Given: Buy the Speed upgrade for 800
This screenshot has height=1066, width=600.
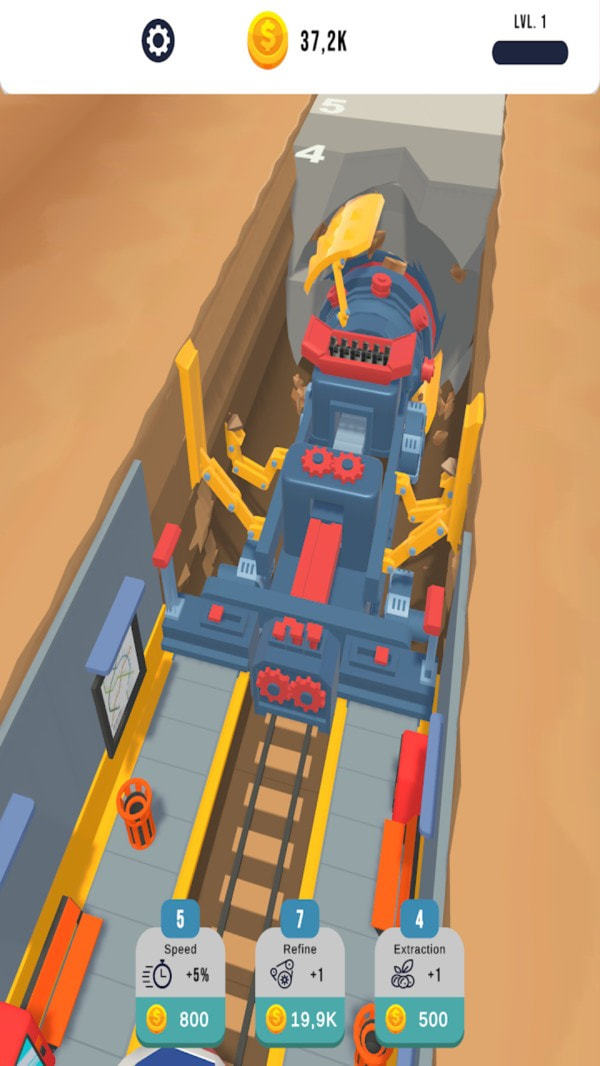Looking at the screenshot, I should point(180,1018).
